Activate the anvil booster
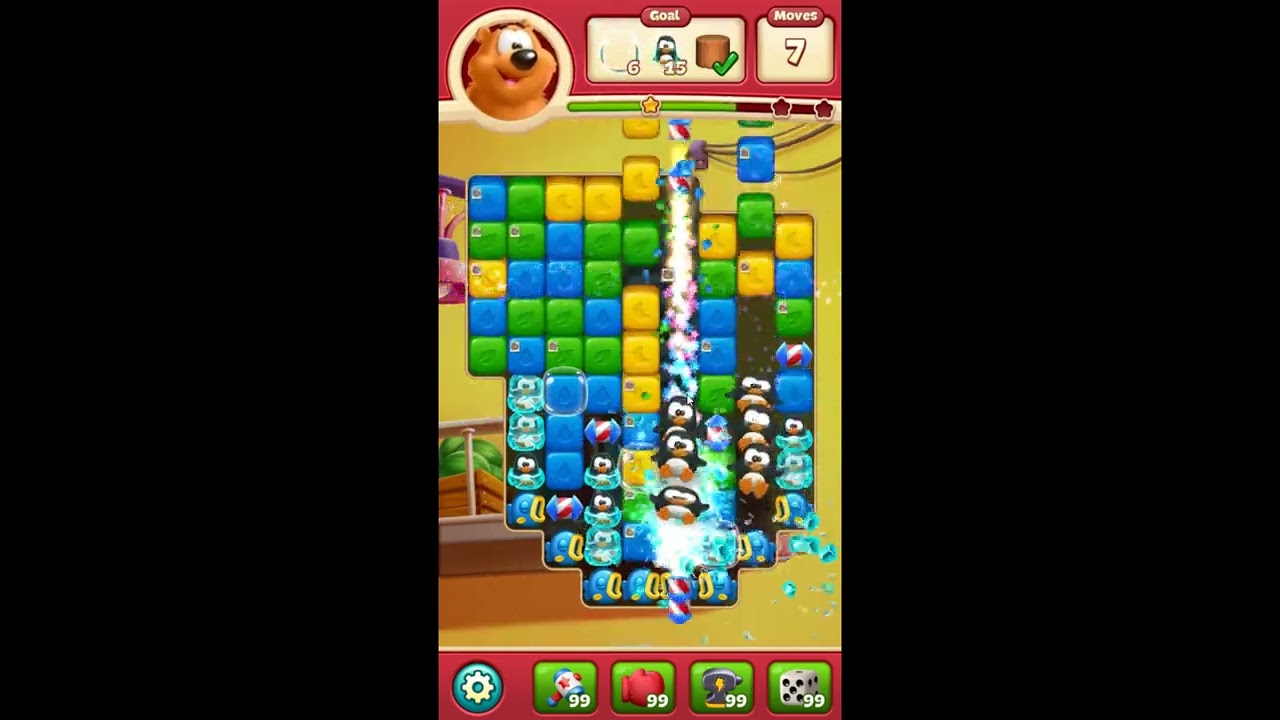 click(x=721, y=687)
